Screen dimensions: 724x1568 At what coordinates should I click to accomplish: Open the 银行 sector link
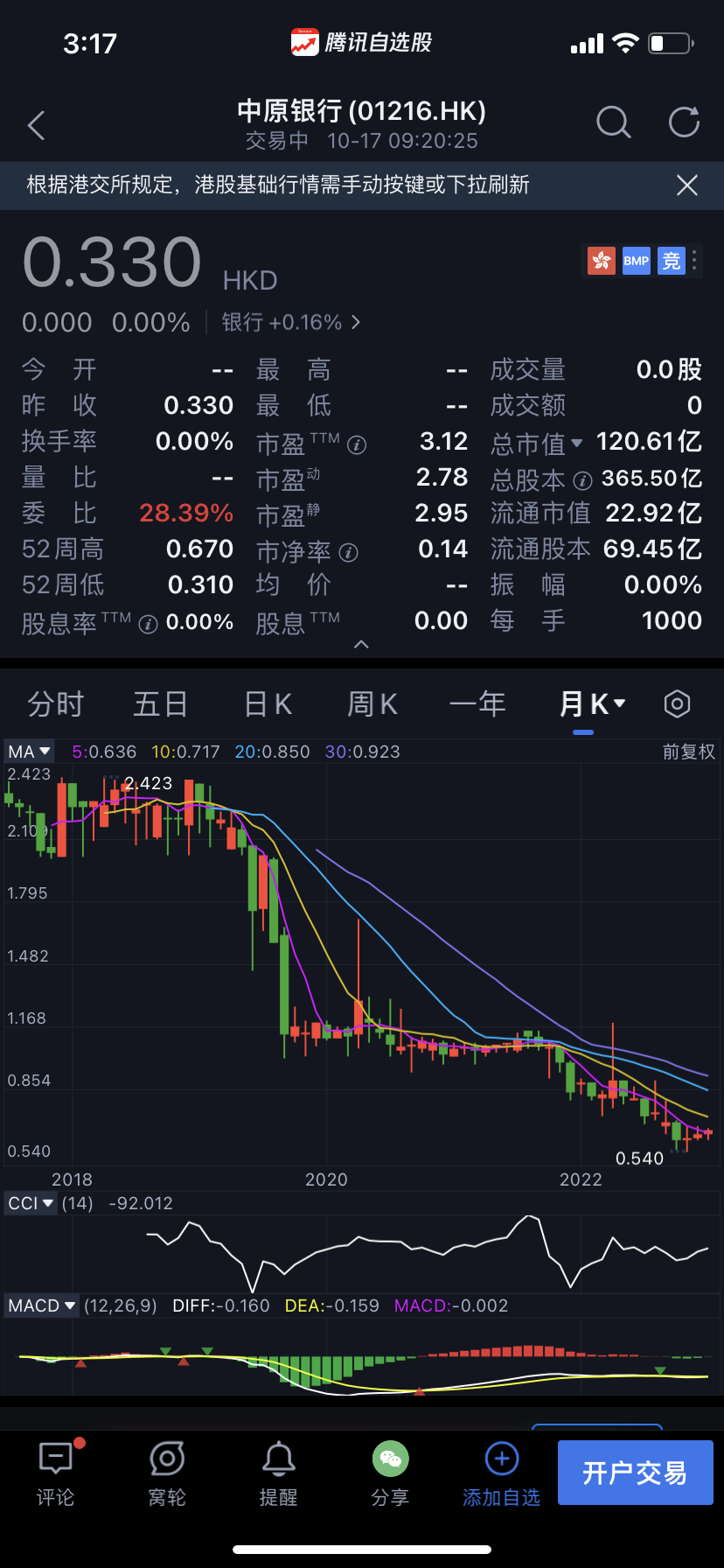click(x=290, y=323)
